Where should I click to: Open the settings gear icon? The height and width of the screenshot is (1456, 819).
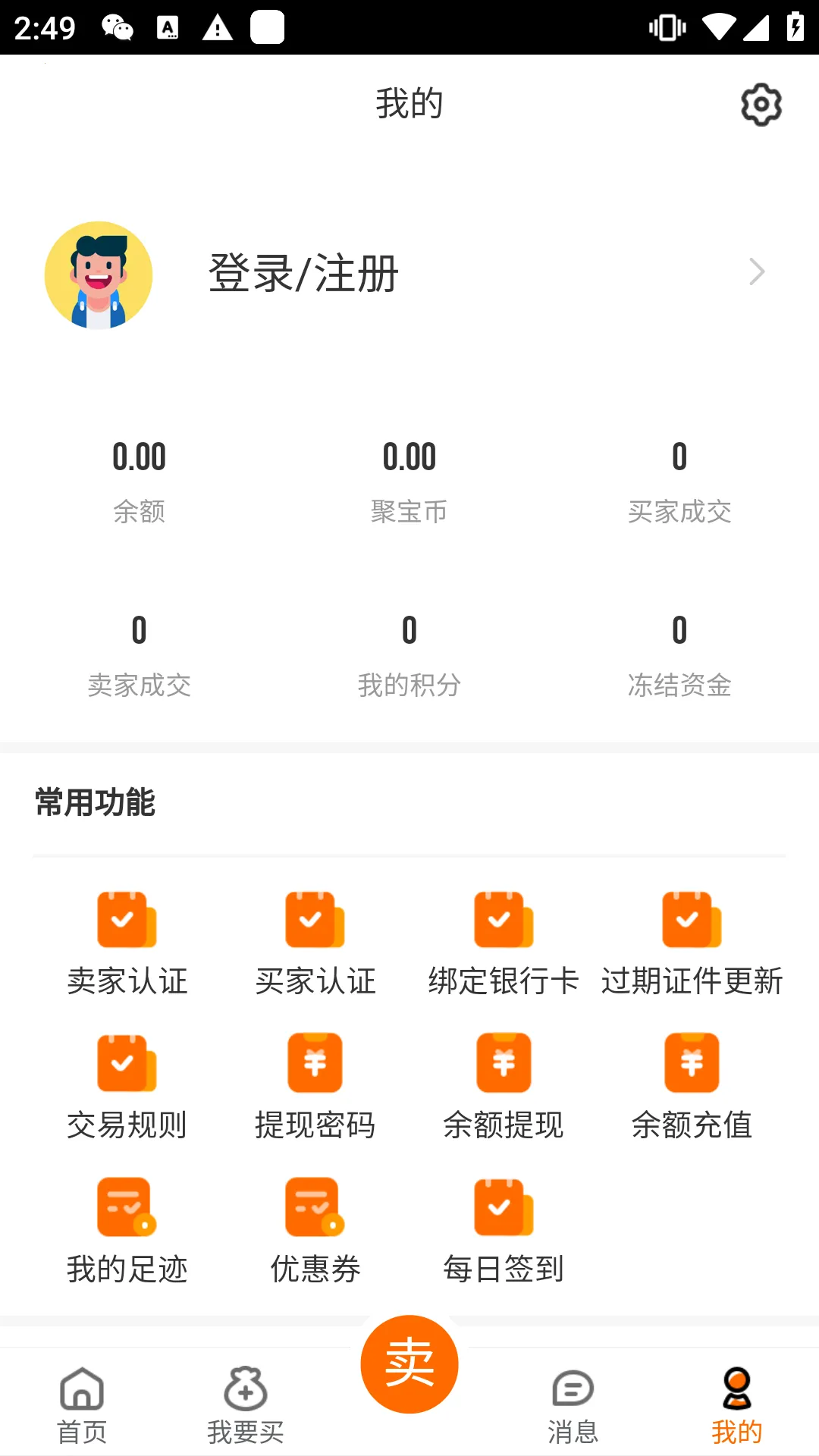tap(761, 105)
